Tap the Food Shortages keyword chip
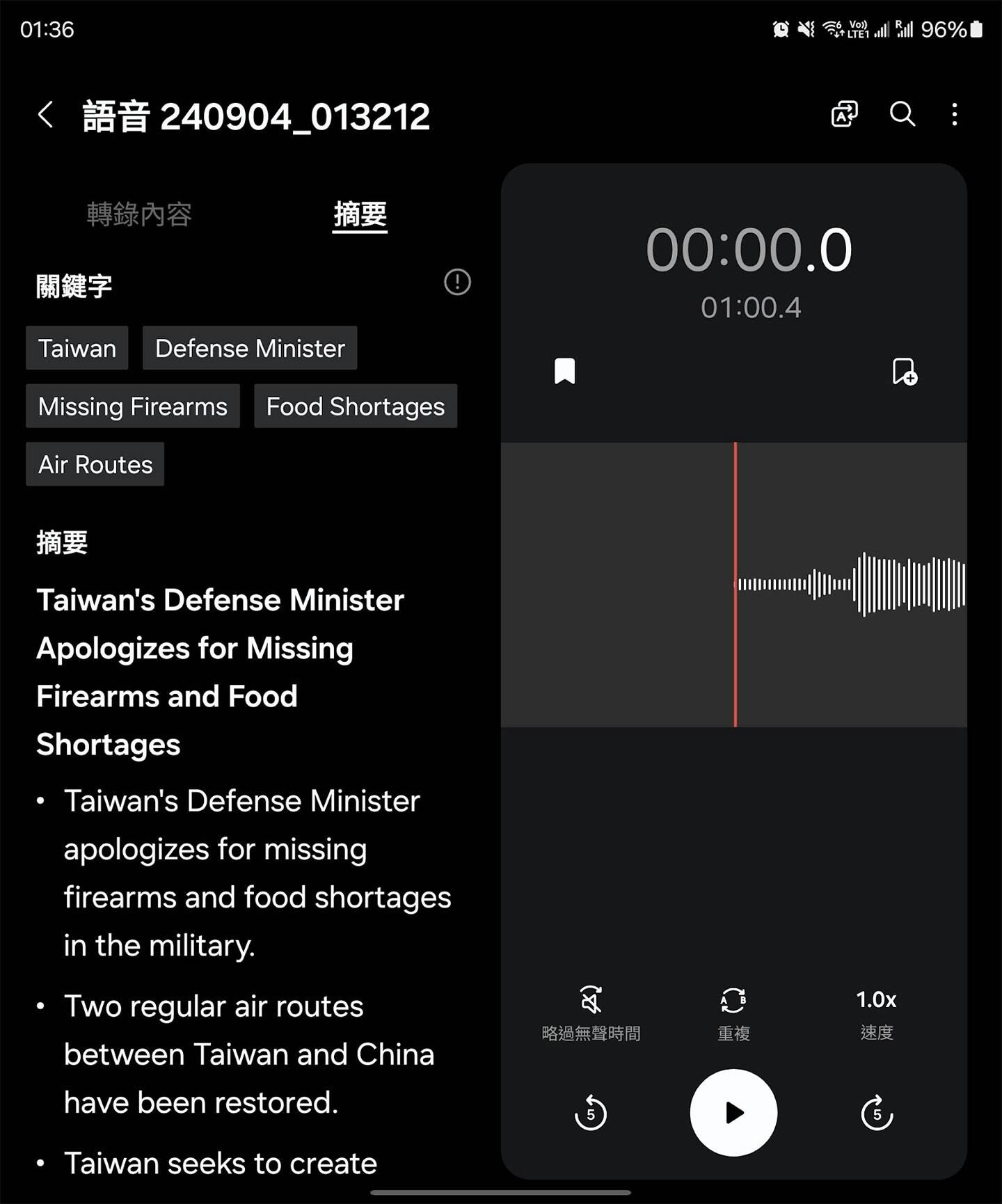This screenshot has height=1204, width=1002. pyautogui.click(x=356, y=406)
